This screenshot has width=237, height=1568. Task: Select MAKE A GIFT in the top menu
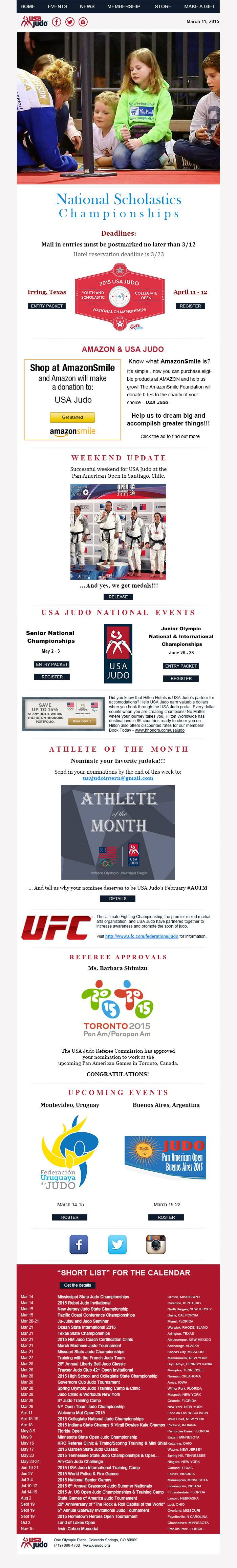click(199, 6)
